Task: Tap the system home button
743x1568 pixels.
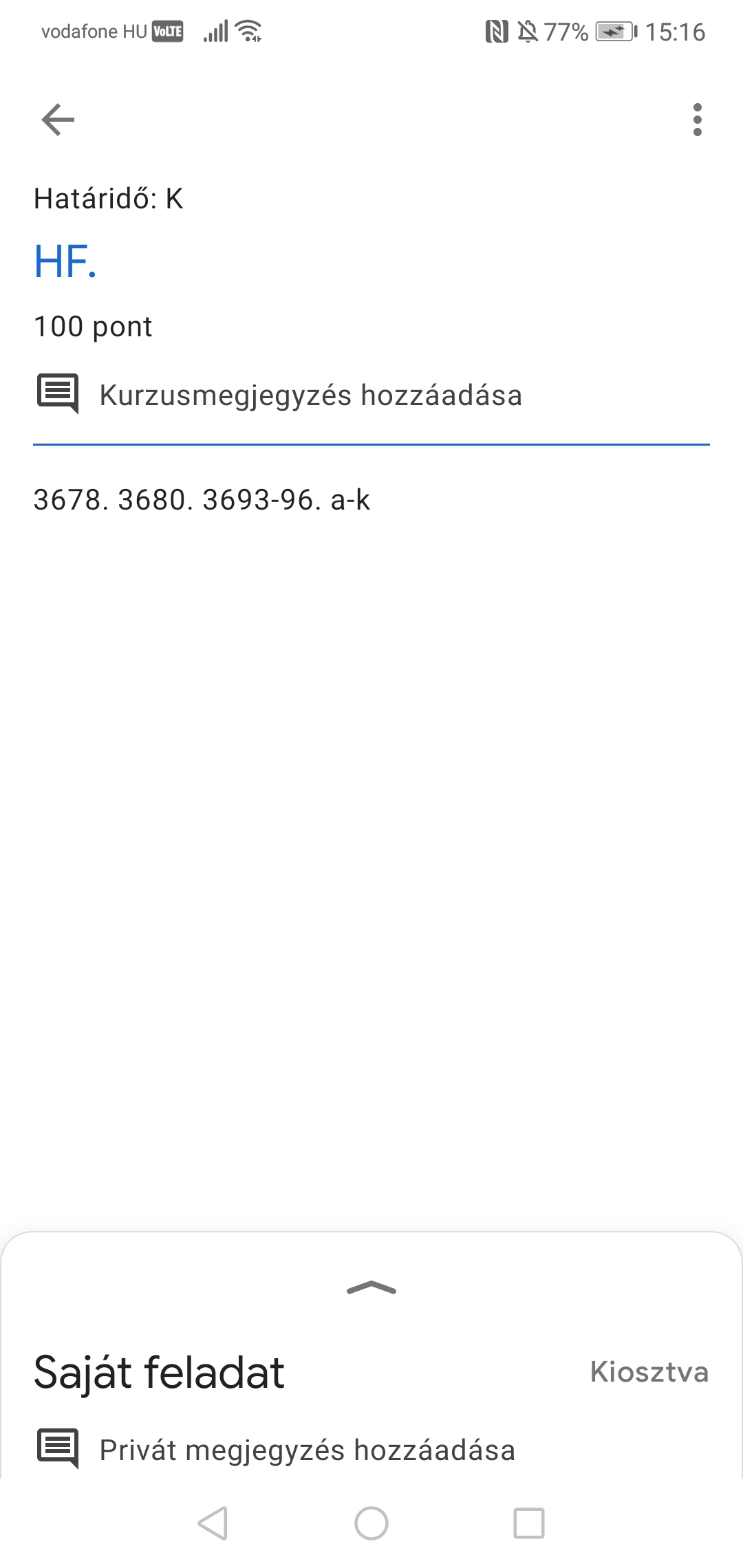Action: pyautogui.click(x=371, y=1523)
